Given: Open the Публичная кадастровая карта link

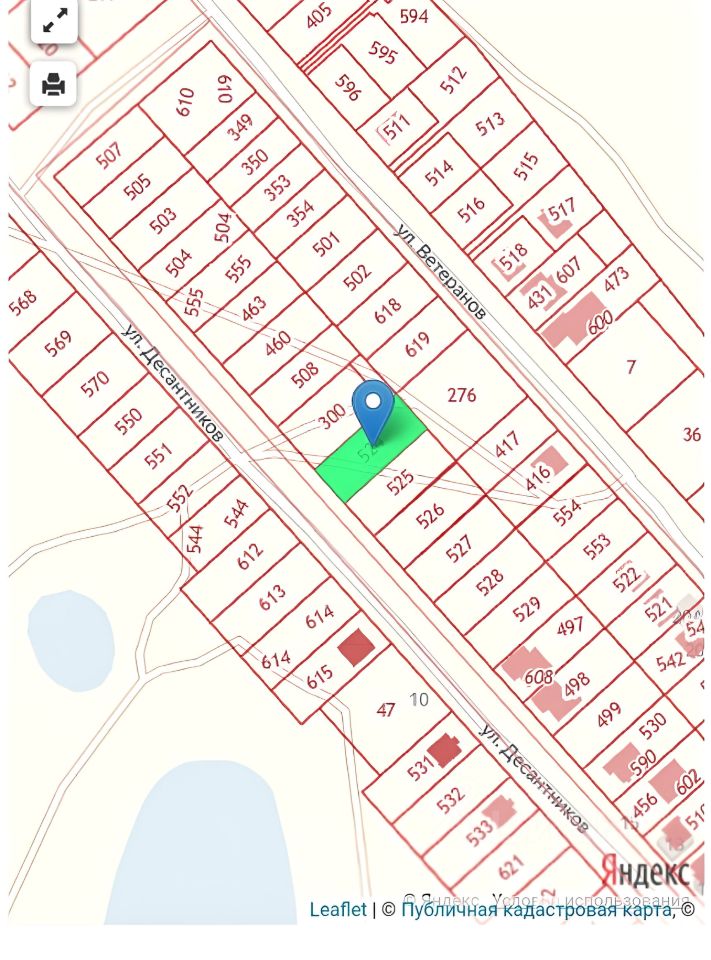Looking at the screenshot, I should (535, 909).
